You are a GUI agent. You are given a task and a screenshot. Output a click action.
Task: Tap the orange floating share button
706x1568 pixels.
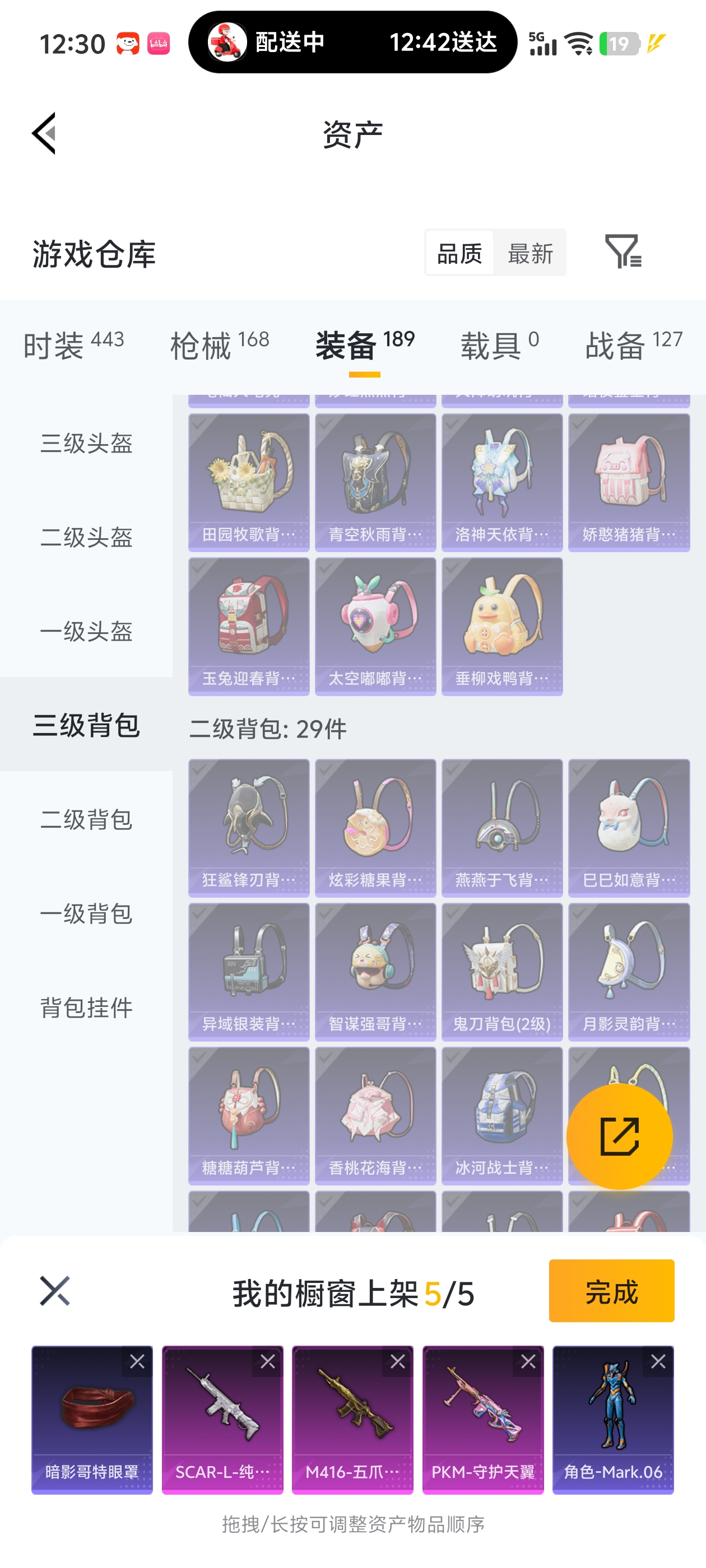click(x=619, y=1136)
